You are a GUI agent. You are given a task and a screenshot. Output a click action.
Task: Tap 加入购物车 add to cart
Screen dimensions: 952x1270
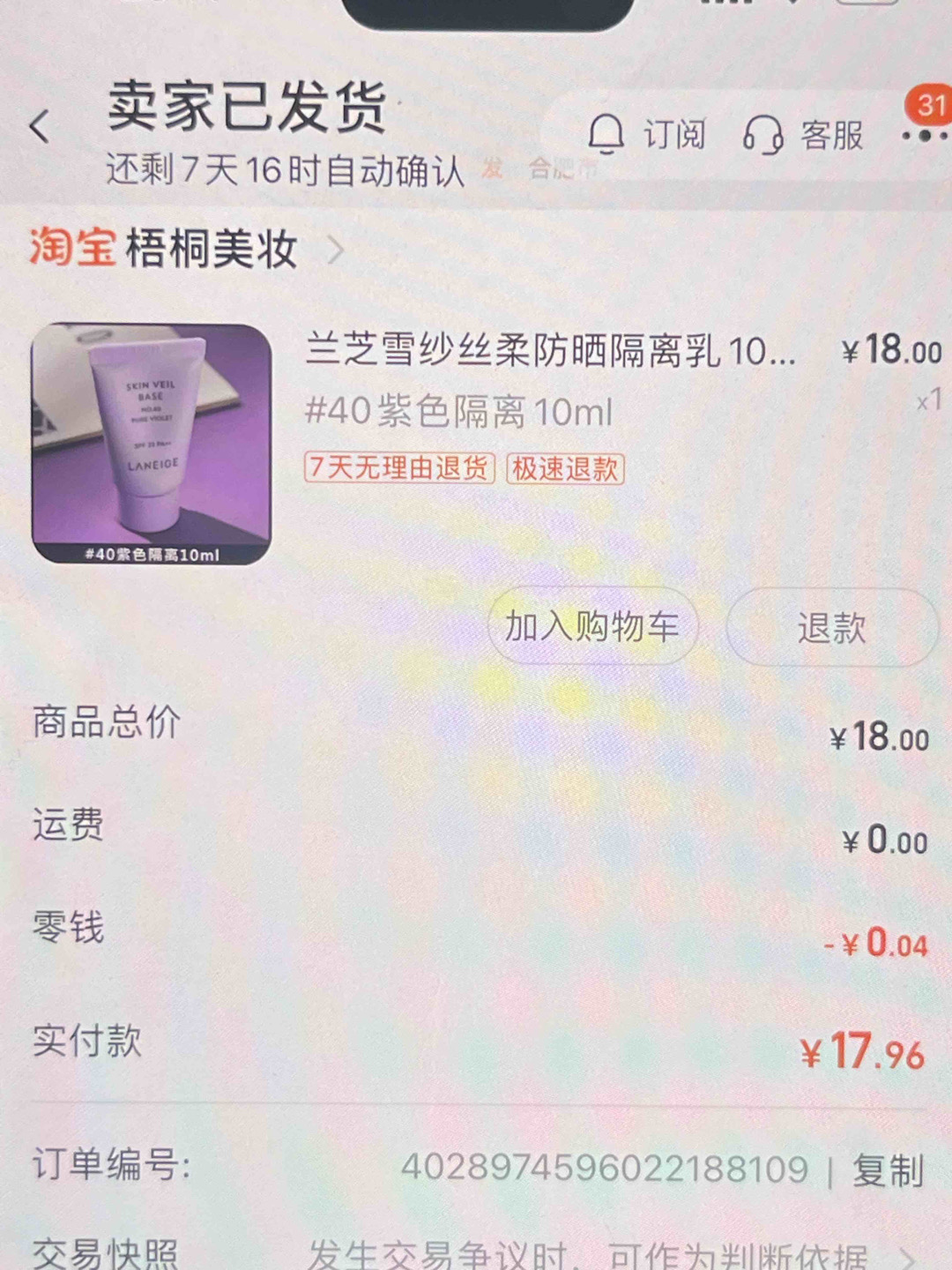592,626
